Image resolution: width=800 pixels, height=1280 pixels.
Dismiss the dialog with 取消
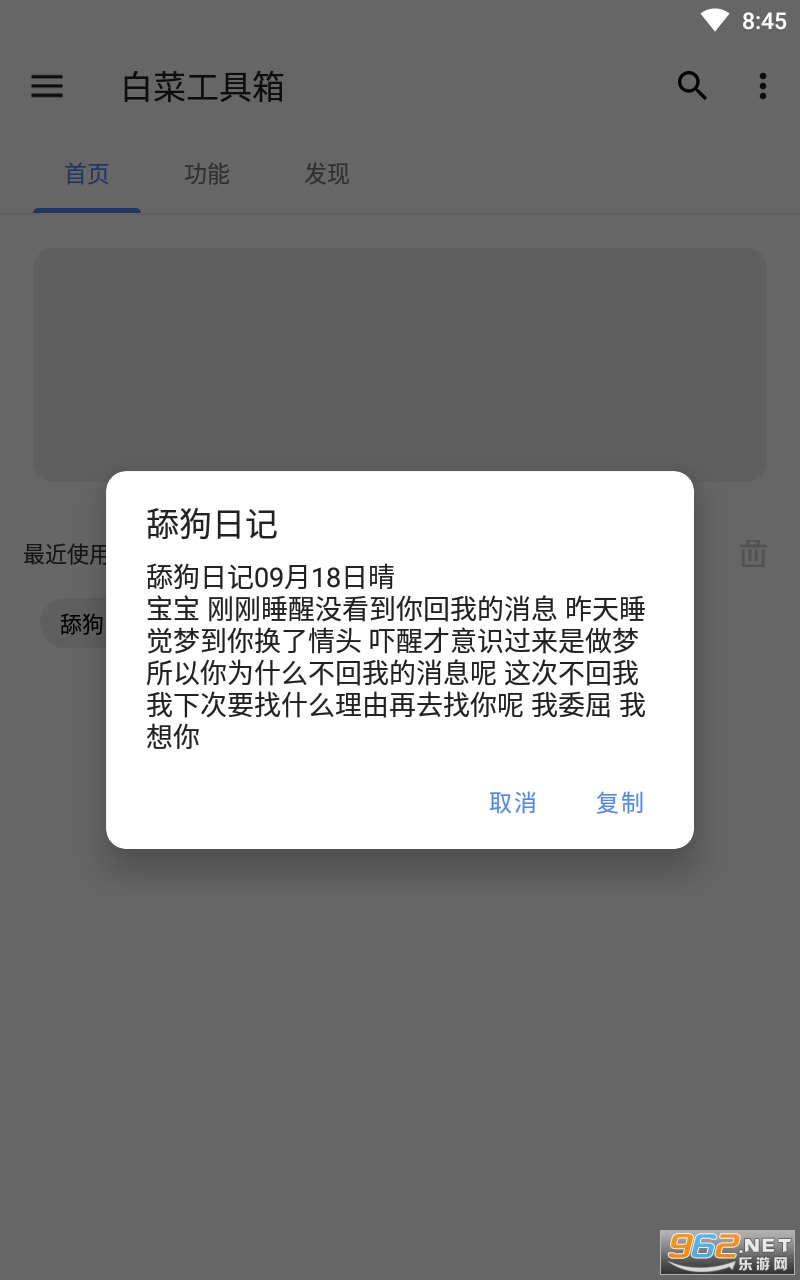(x=512, y=802)
